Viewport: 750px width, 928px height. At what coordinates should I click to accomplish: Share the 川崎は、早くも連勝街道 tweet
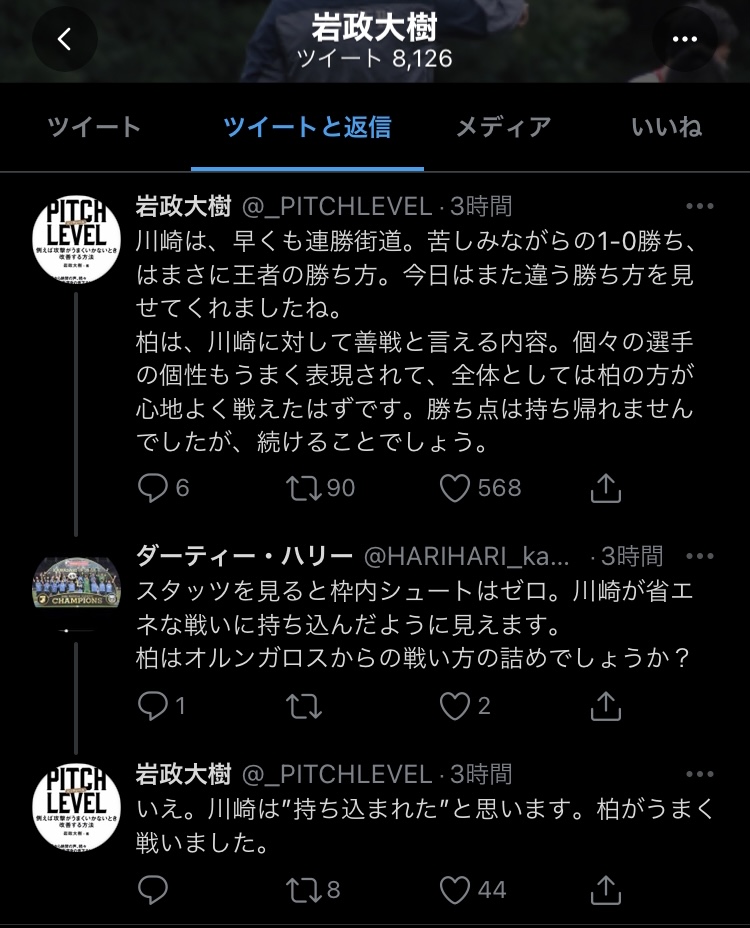click(x=606, y=488)
